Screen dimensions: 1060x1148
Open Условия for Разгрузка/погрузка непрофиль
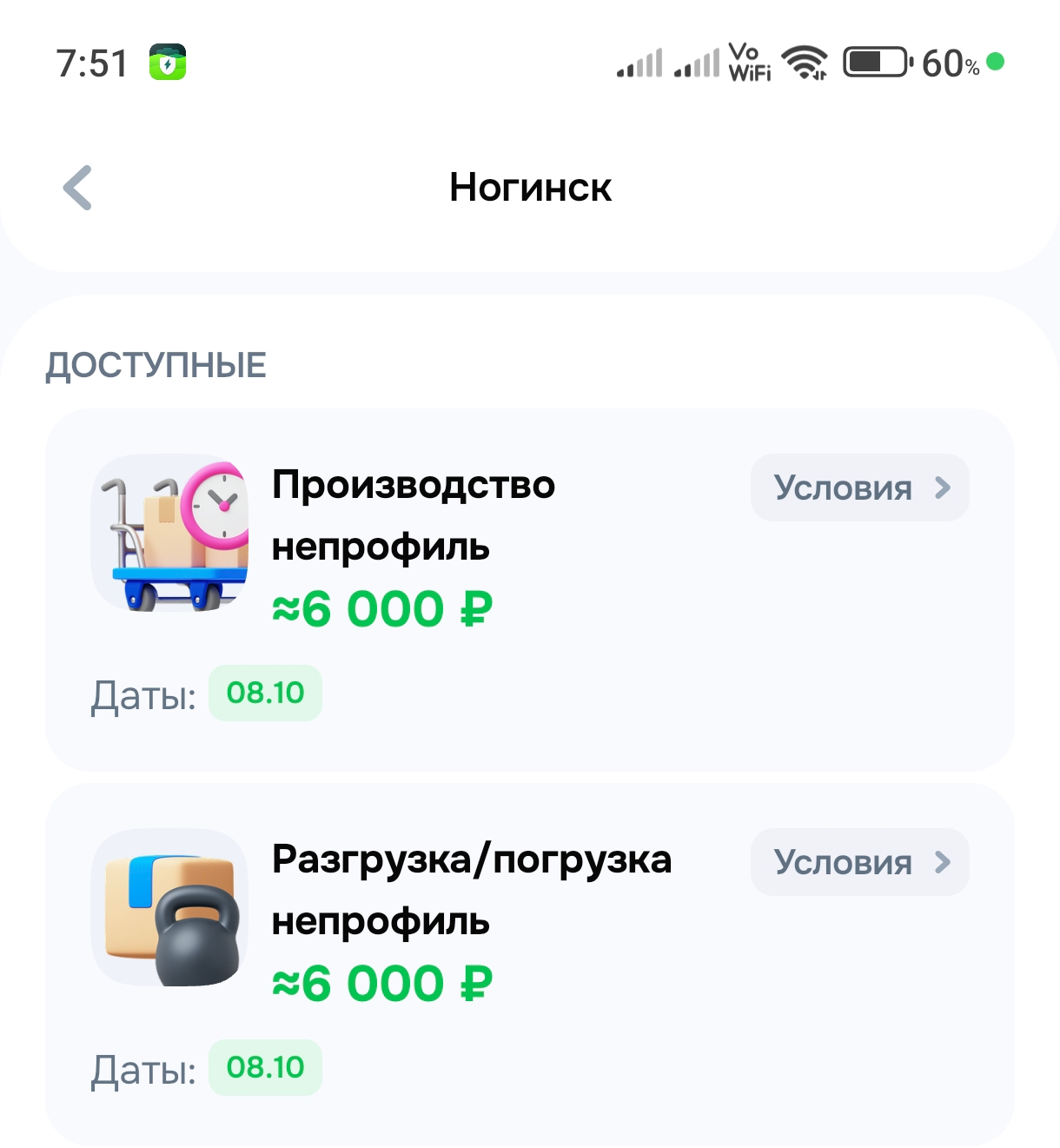pos(859,862)
